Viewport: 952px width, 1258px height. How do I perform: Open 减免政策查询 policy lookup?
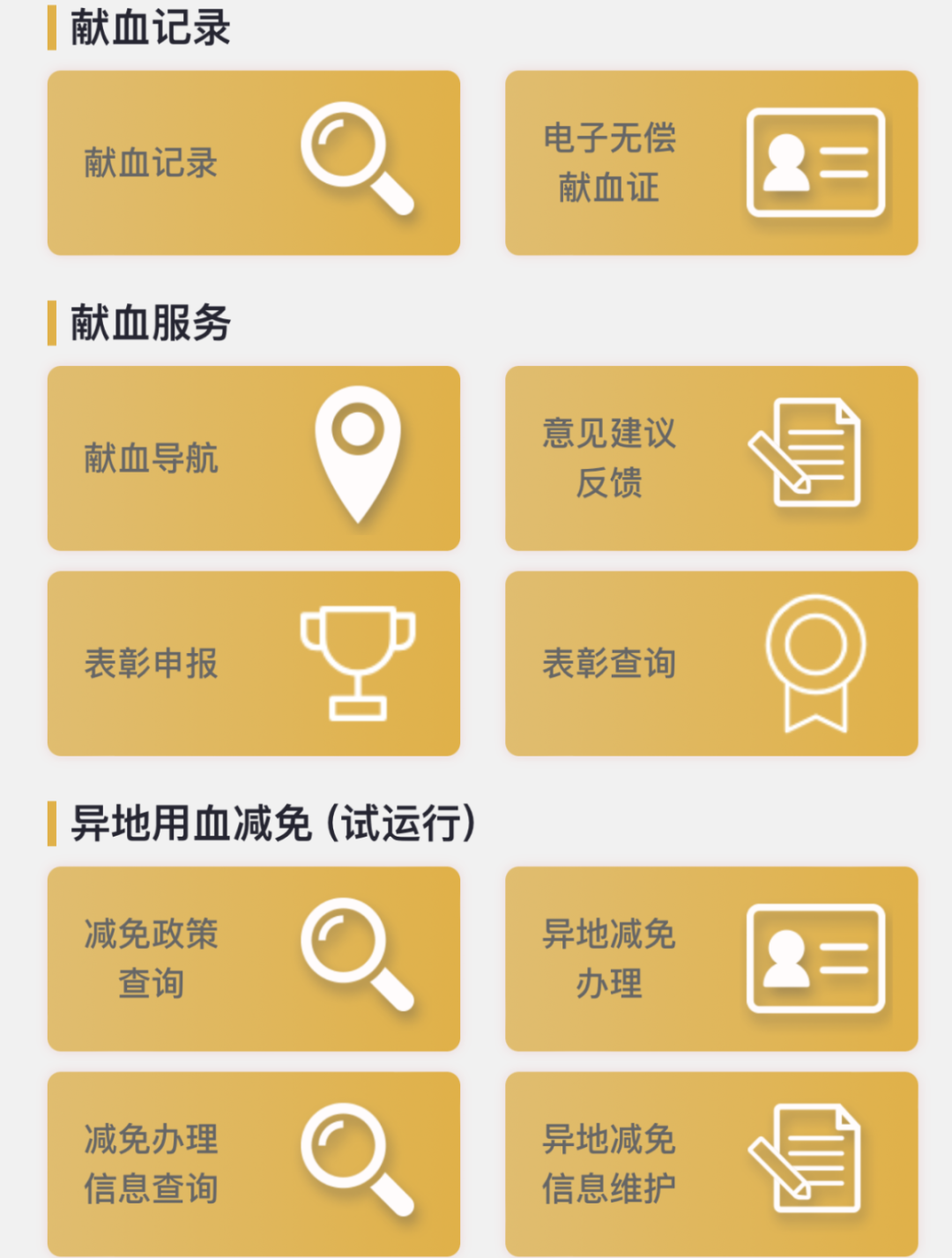pyautogui.click(x=254, y=959)
